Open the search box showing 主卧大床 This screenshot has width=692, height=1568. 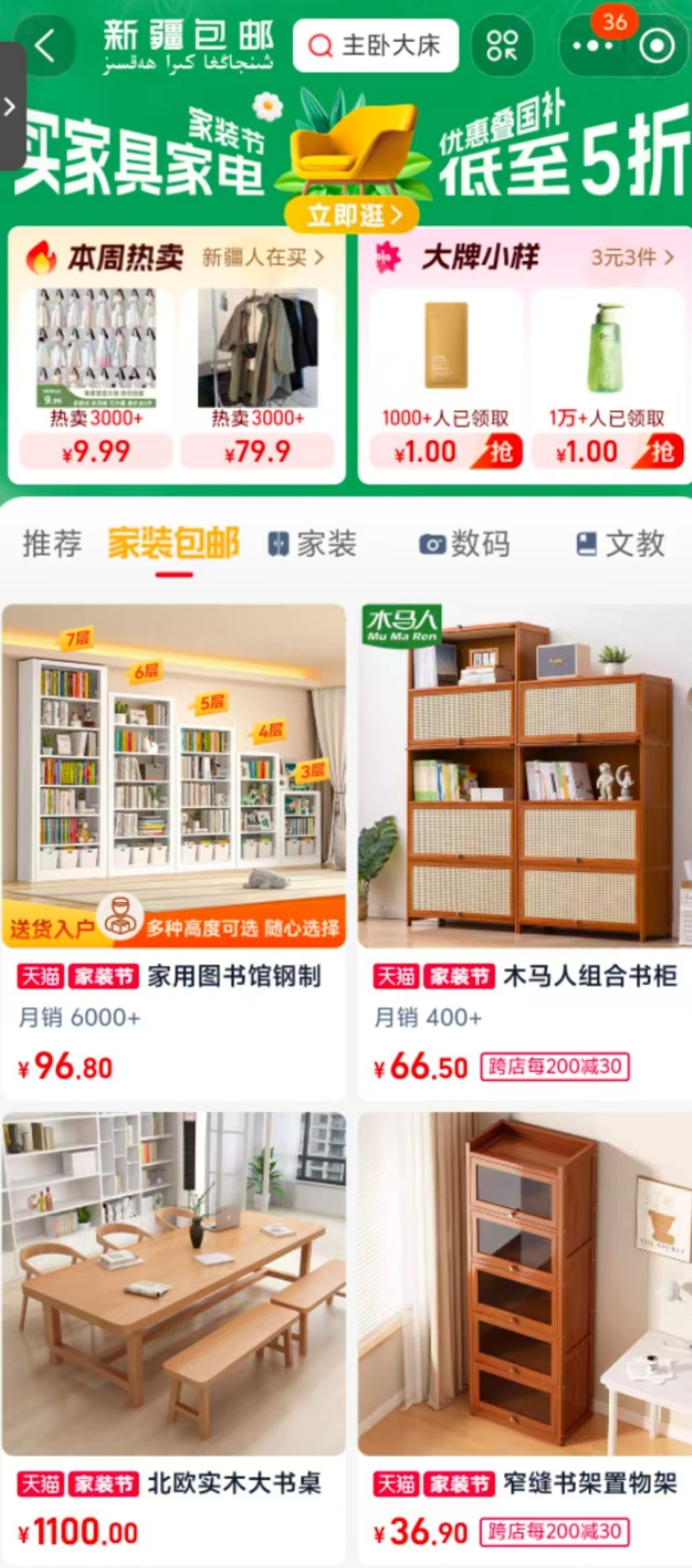coord(375,46)
